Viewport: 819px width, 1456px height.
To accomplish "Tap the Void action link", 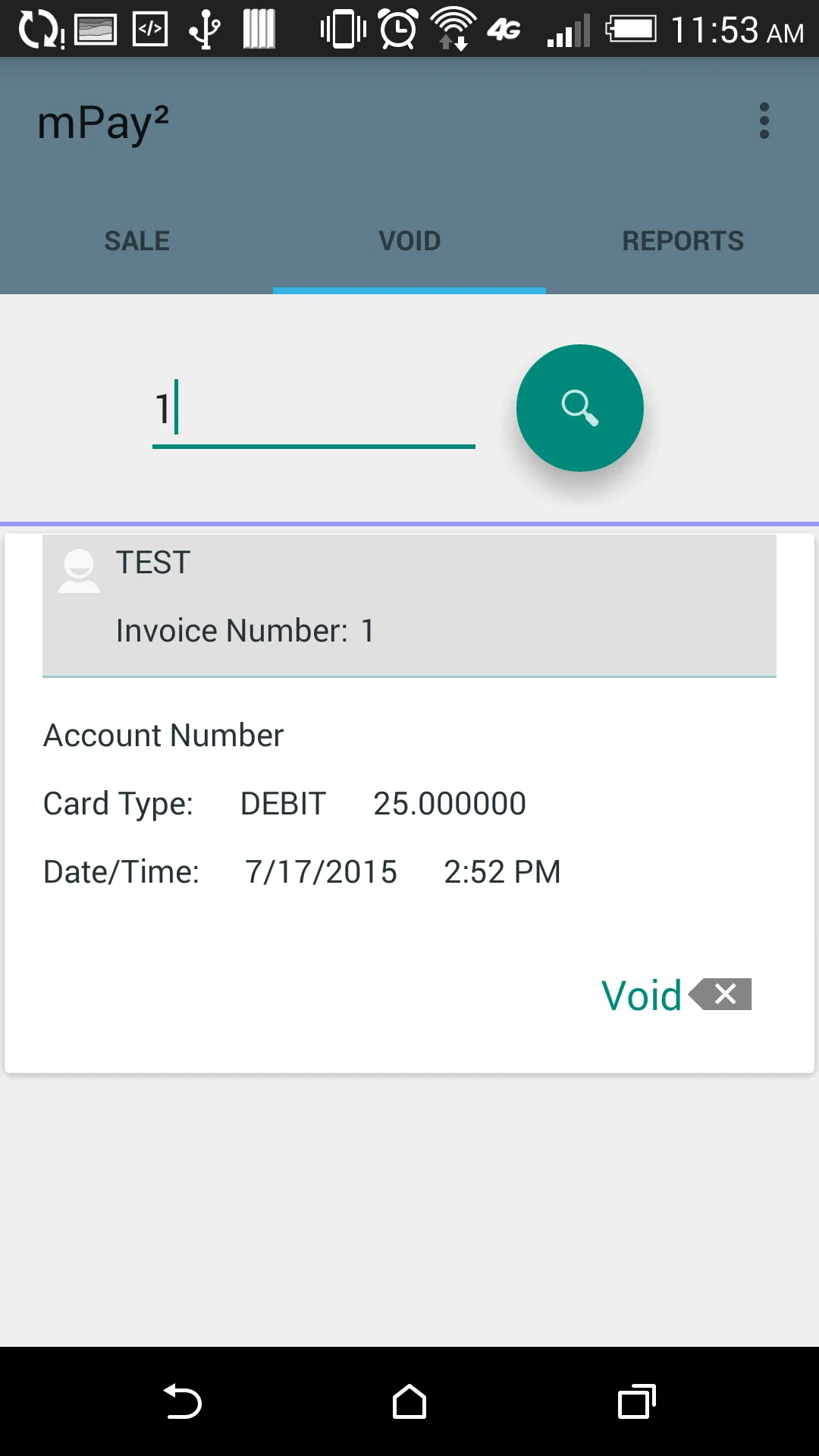I will 642,994.
